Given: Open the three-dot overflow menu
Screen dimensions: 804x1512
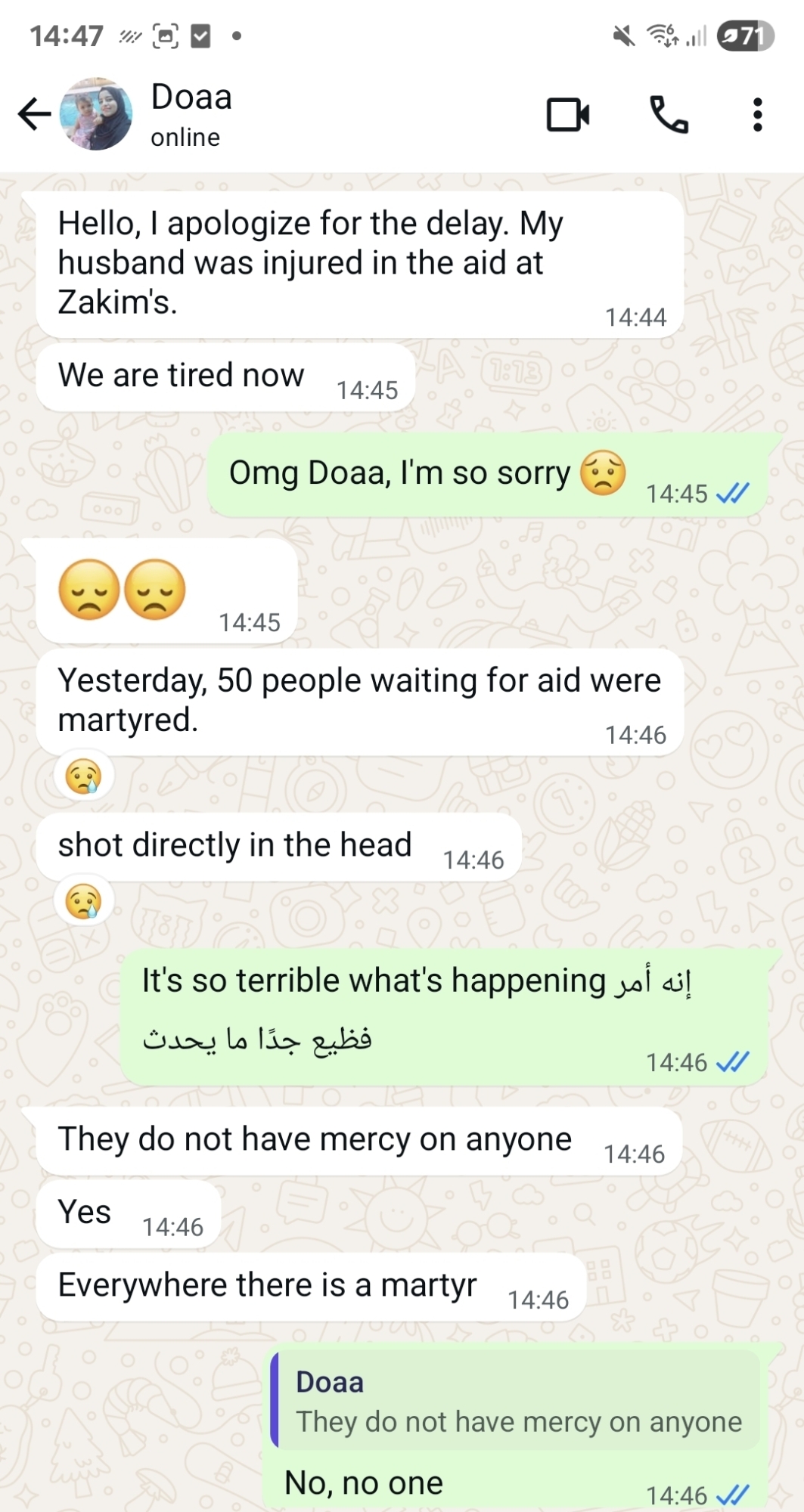Looking at the screenshot, I should pyautogui.click(x=757, y=115).
